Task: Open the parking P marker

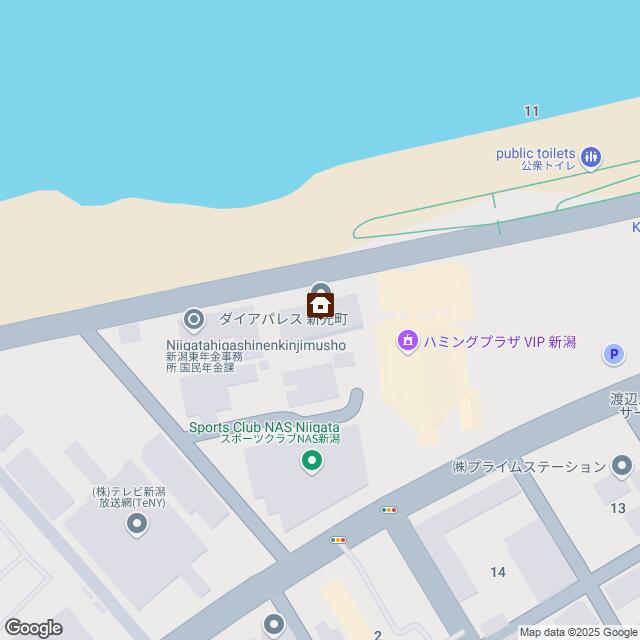Action: click(x=615, y=353)
